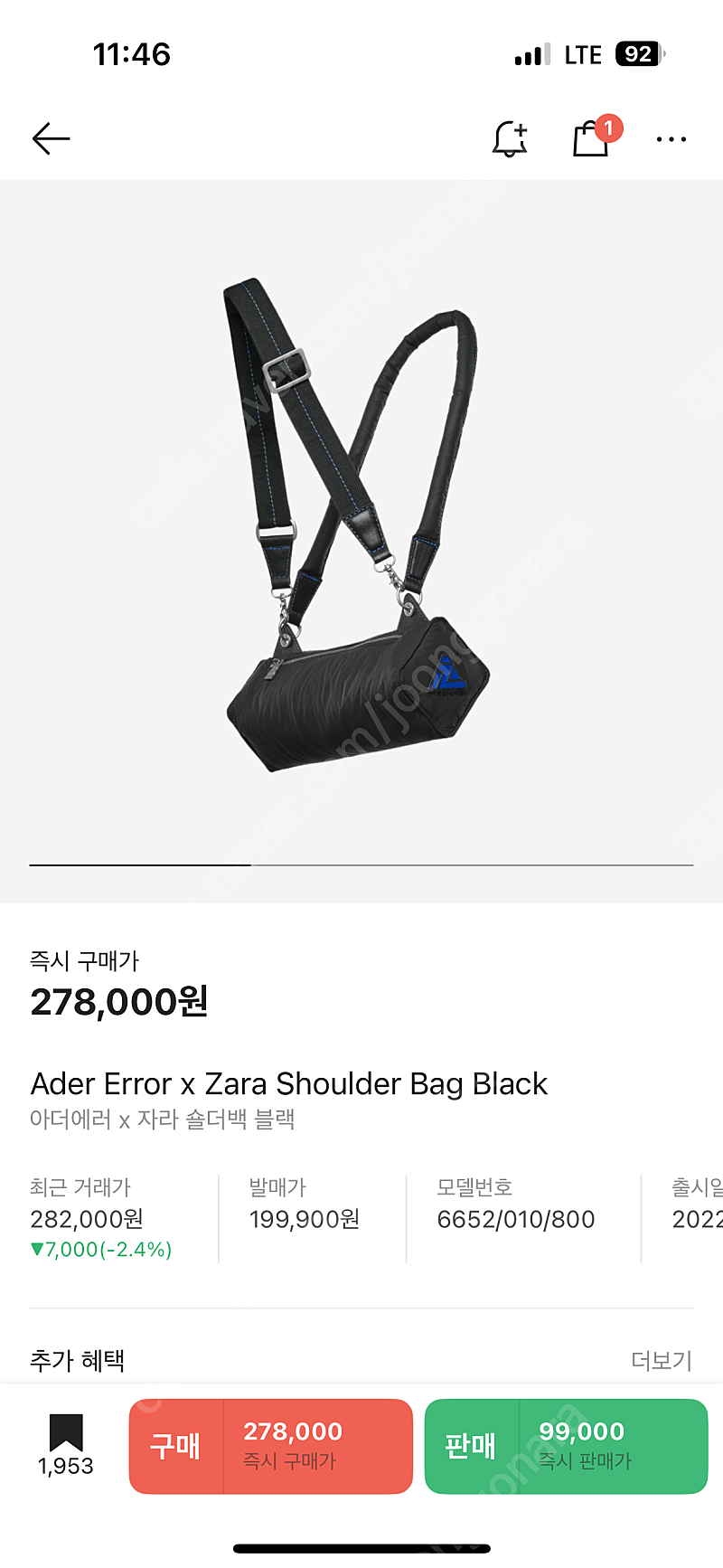The image size is (723, 1568).
Task: Buy now with the 구매 button
Action: [x=270, y=1445]
